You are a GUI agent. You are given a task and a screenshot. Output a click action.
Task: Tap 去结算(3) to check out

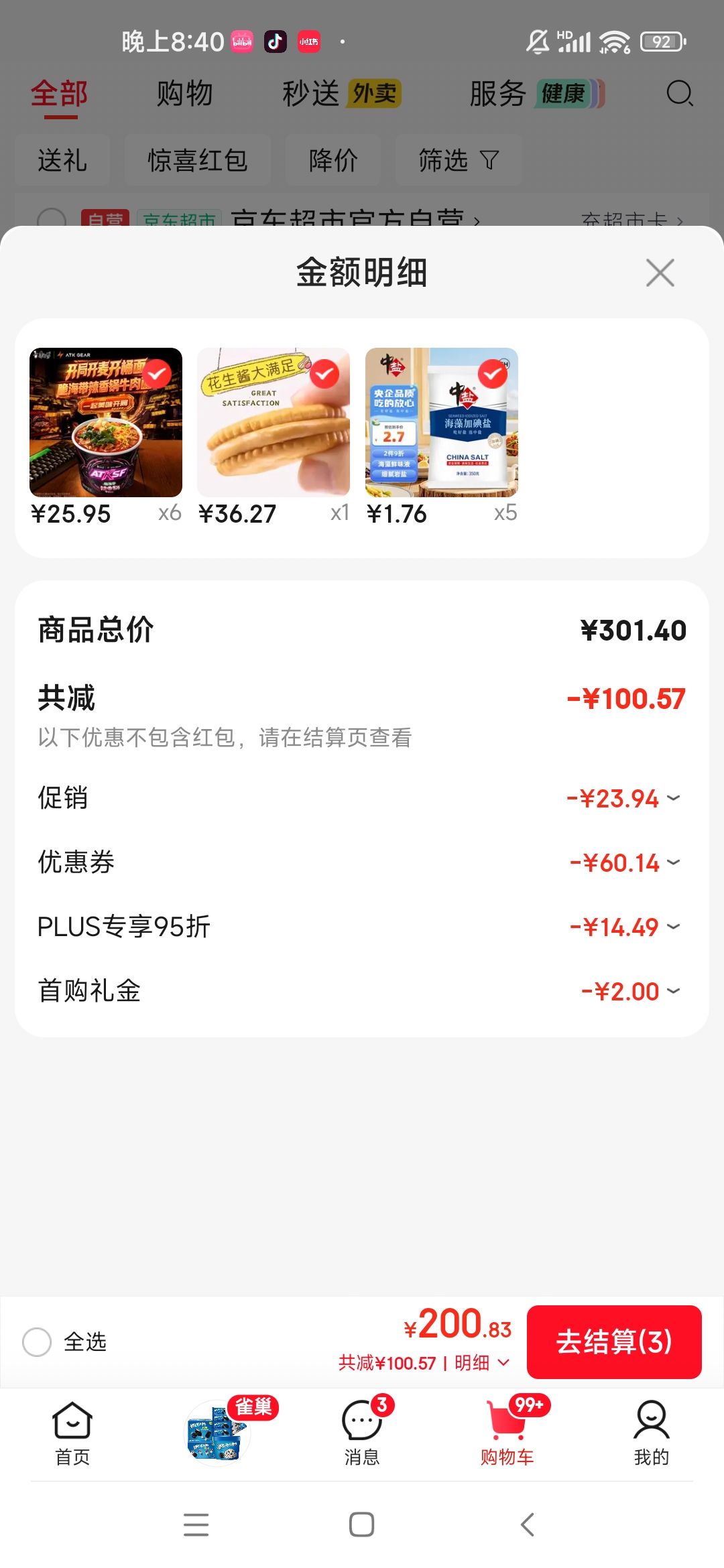[x=614, y=1342]
